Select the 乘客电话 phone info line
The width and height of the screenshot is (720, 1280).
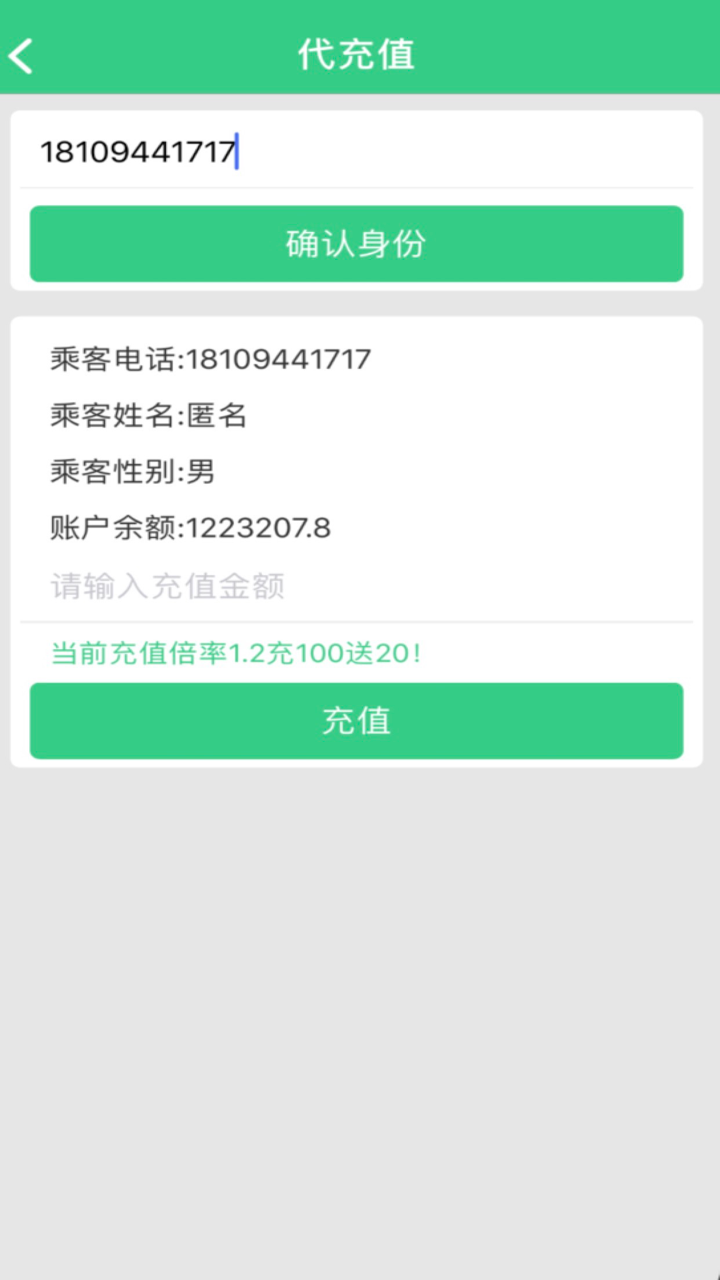[210, 359]
